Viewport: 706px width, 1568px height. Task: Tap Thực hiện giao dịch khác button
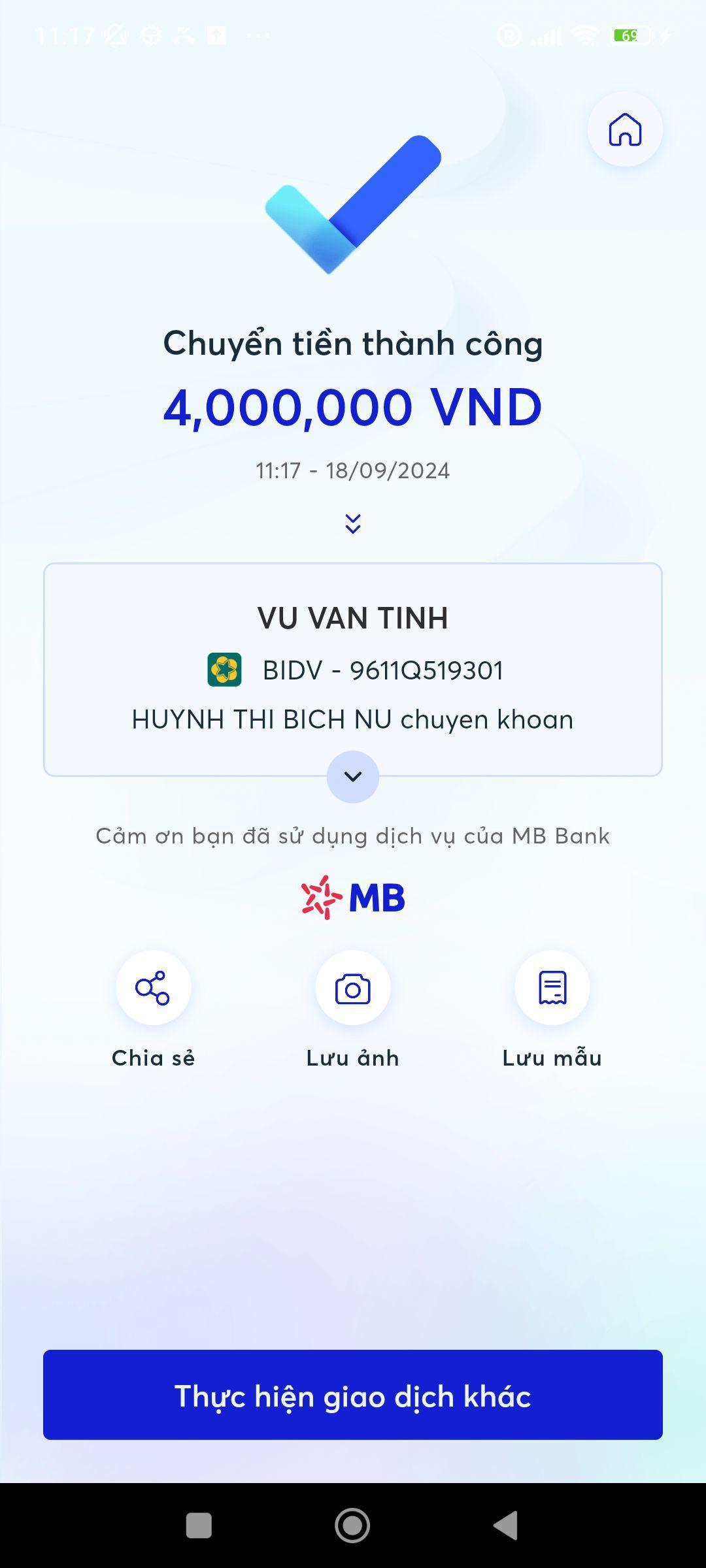353,1395
